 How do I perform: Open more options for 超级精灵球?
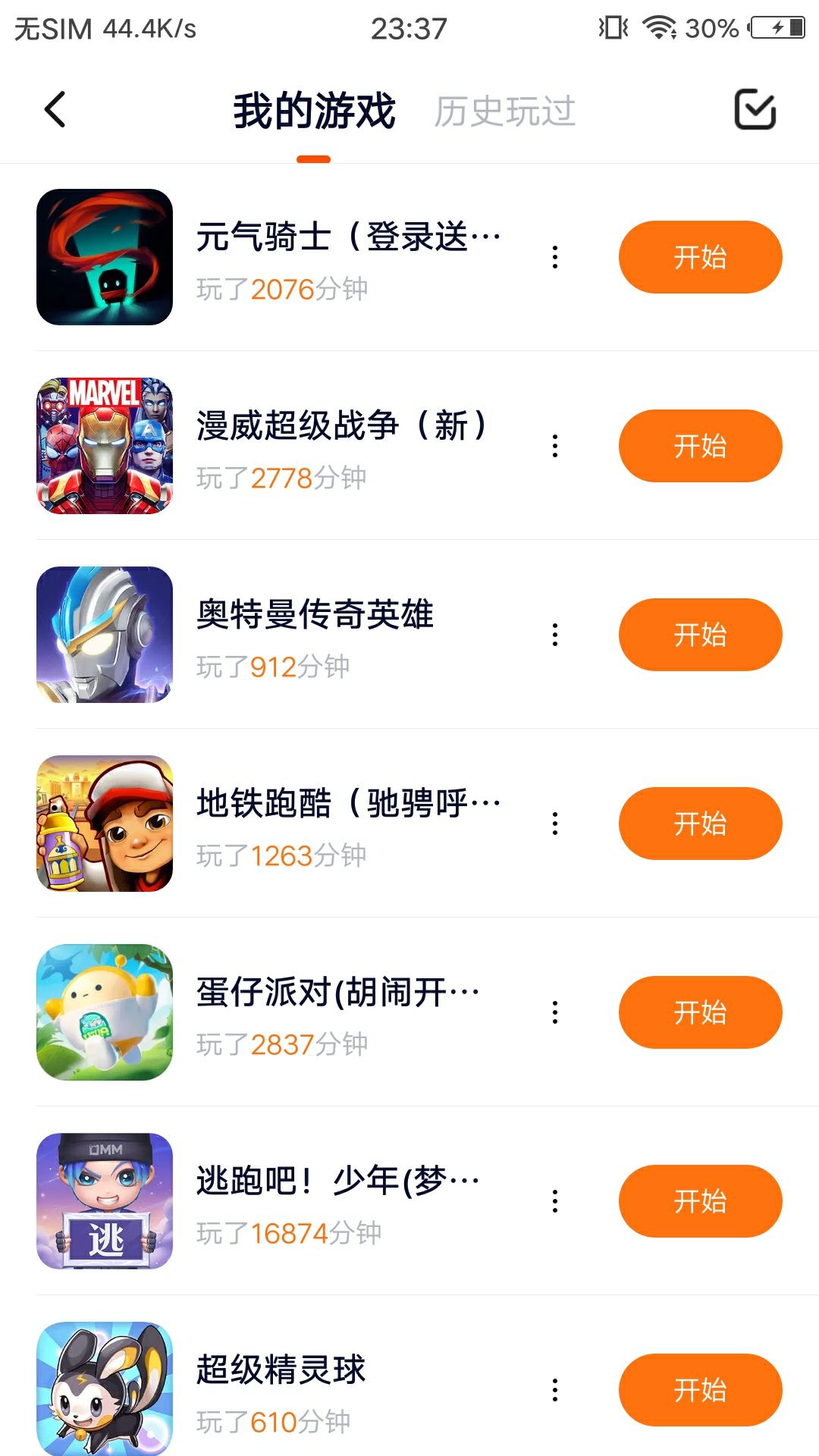pos(555,1390)
